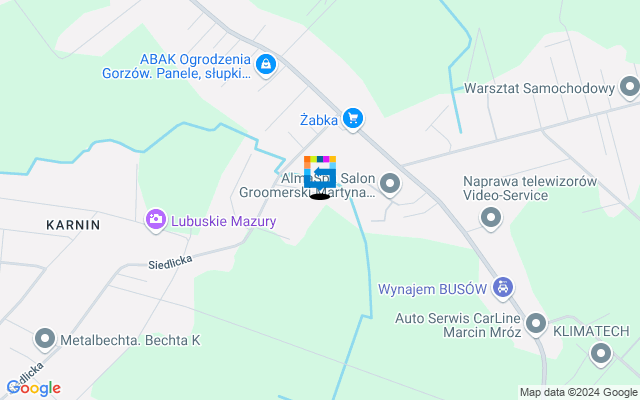640x400 pixels.
Task: Open Metalbechta Bechta K pin
Action: coord(44,339)
